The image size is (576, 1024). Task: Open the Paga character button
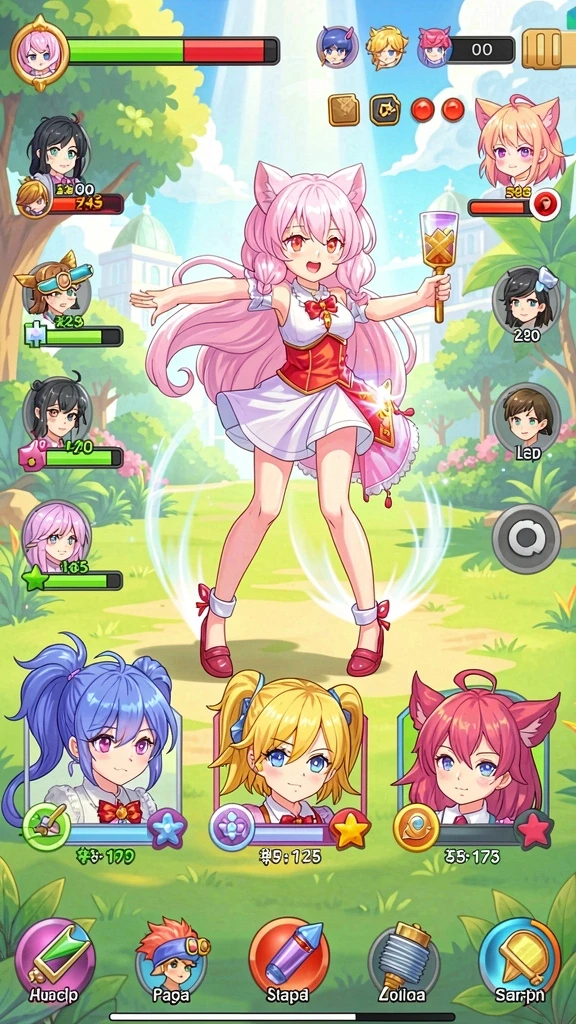172,959
